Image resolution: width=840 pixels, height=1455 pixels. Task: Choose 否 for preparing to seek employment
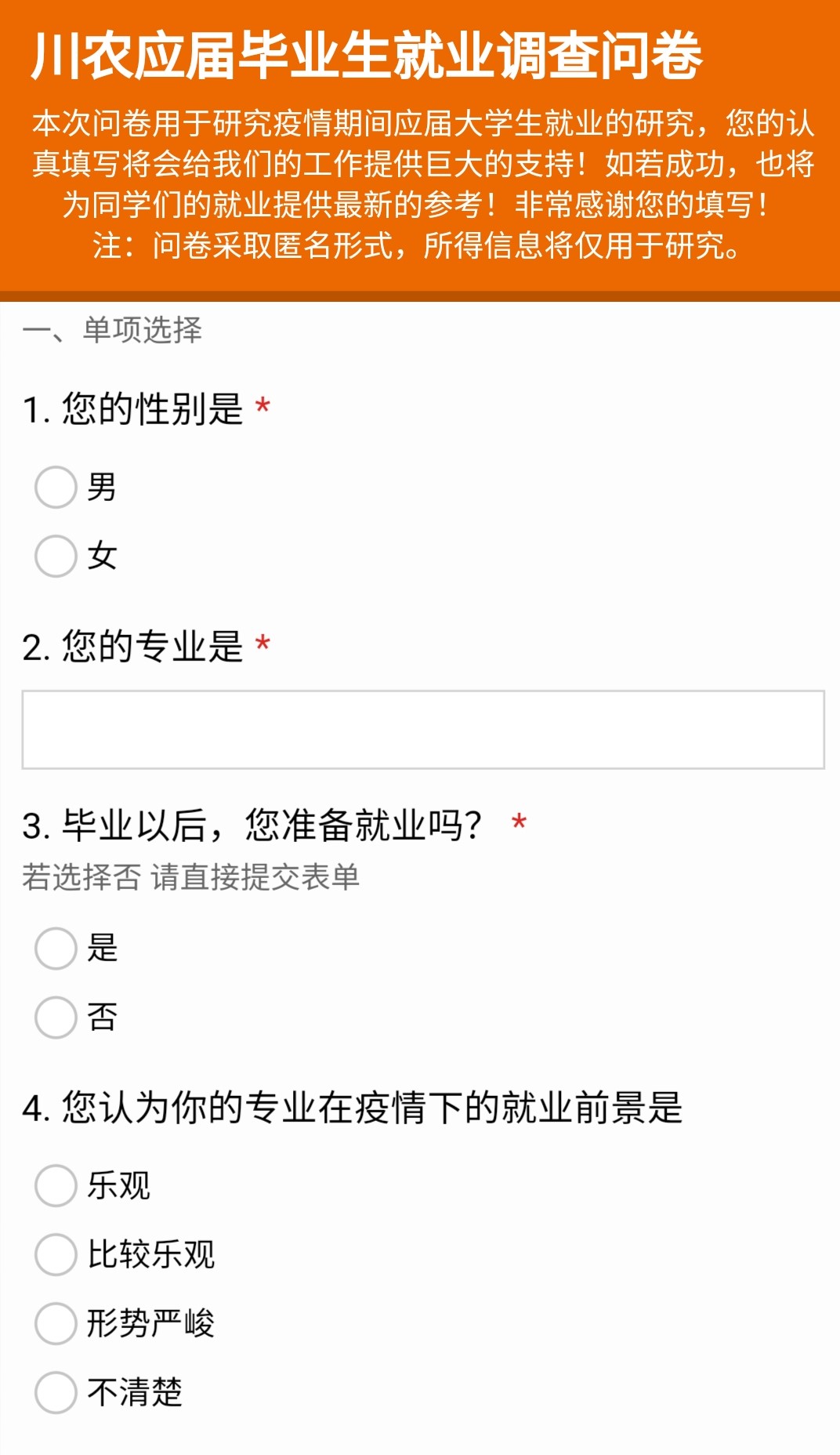pos(56,1017)
